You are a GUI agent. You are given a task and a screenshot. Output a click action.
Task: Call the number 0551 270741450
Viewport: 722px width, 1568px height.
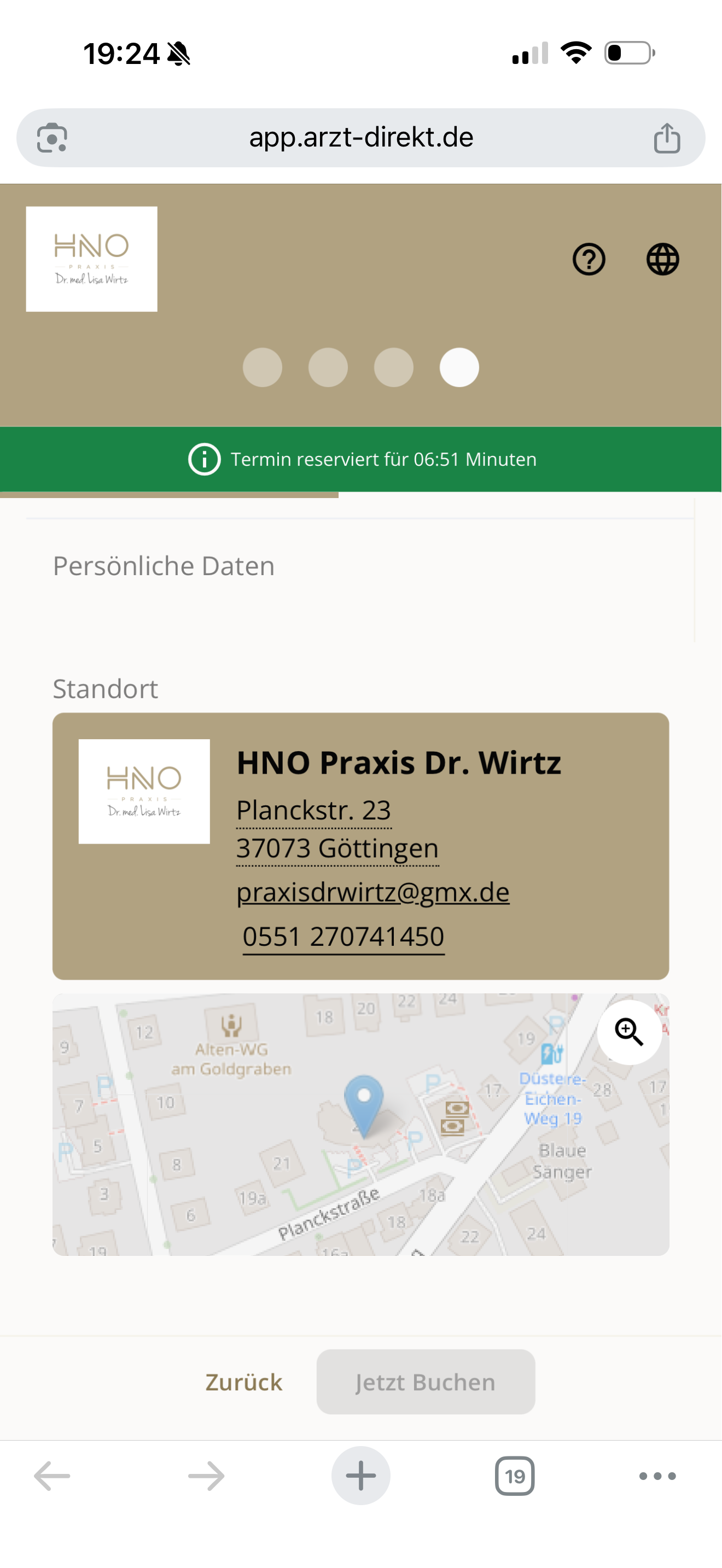(343, 936)
